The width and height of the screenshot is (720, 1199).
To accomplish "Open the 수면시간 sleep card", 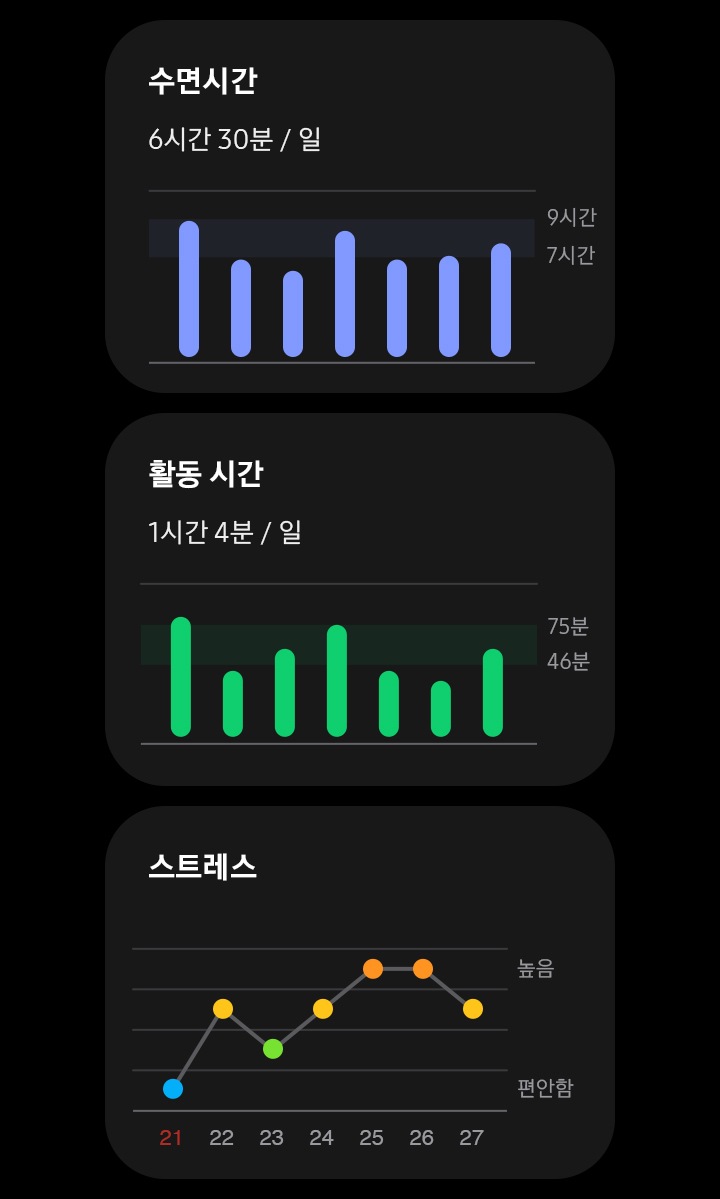I will [359, 206].
